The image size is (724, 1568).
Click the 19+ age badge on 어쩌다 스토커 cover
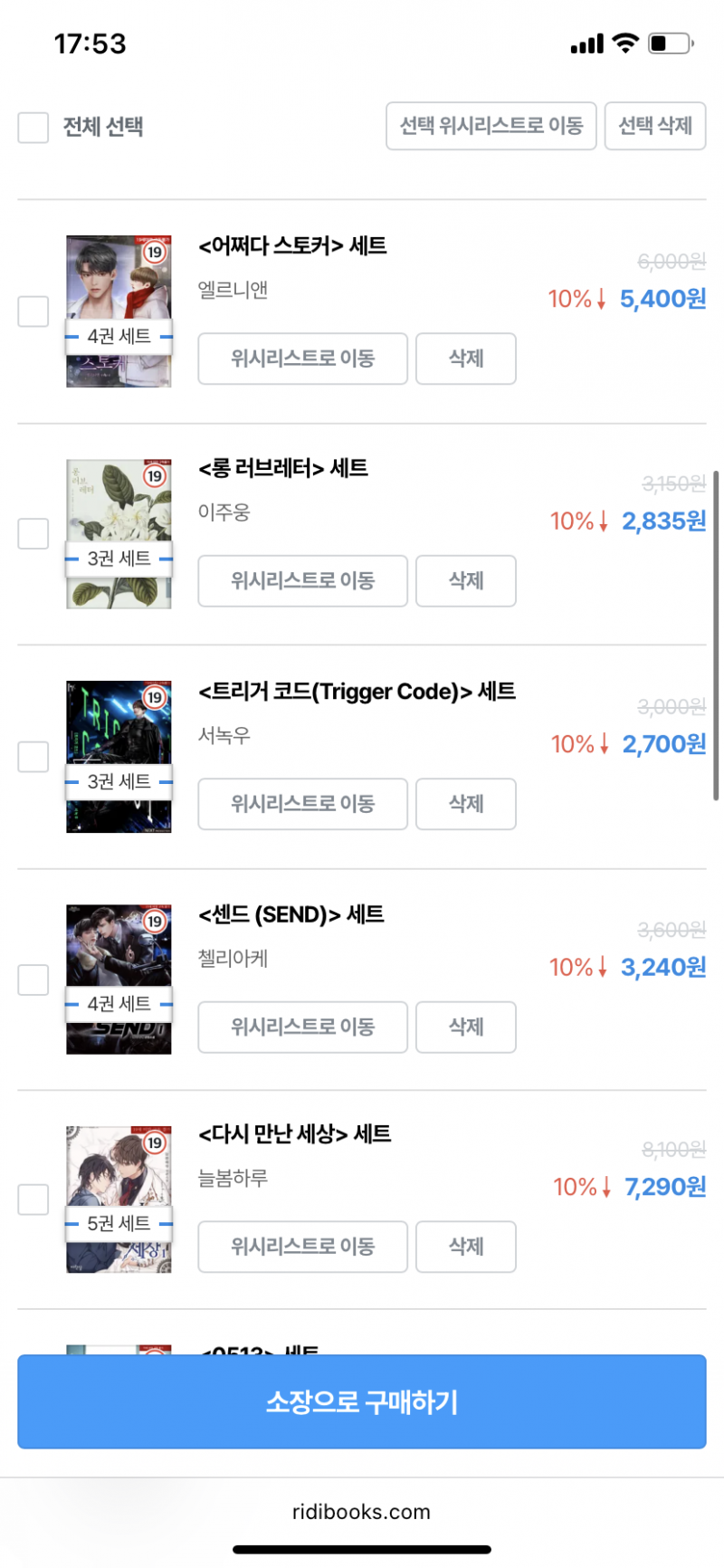(x=155, y=253)
